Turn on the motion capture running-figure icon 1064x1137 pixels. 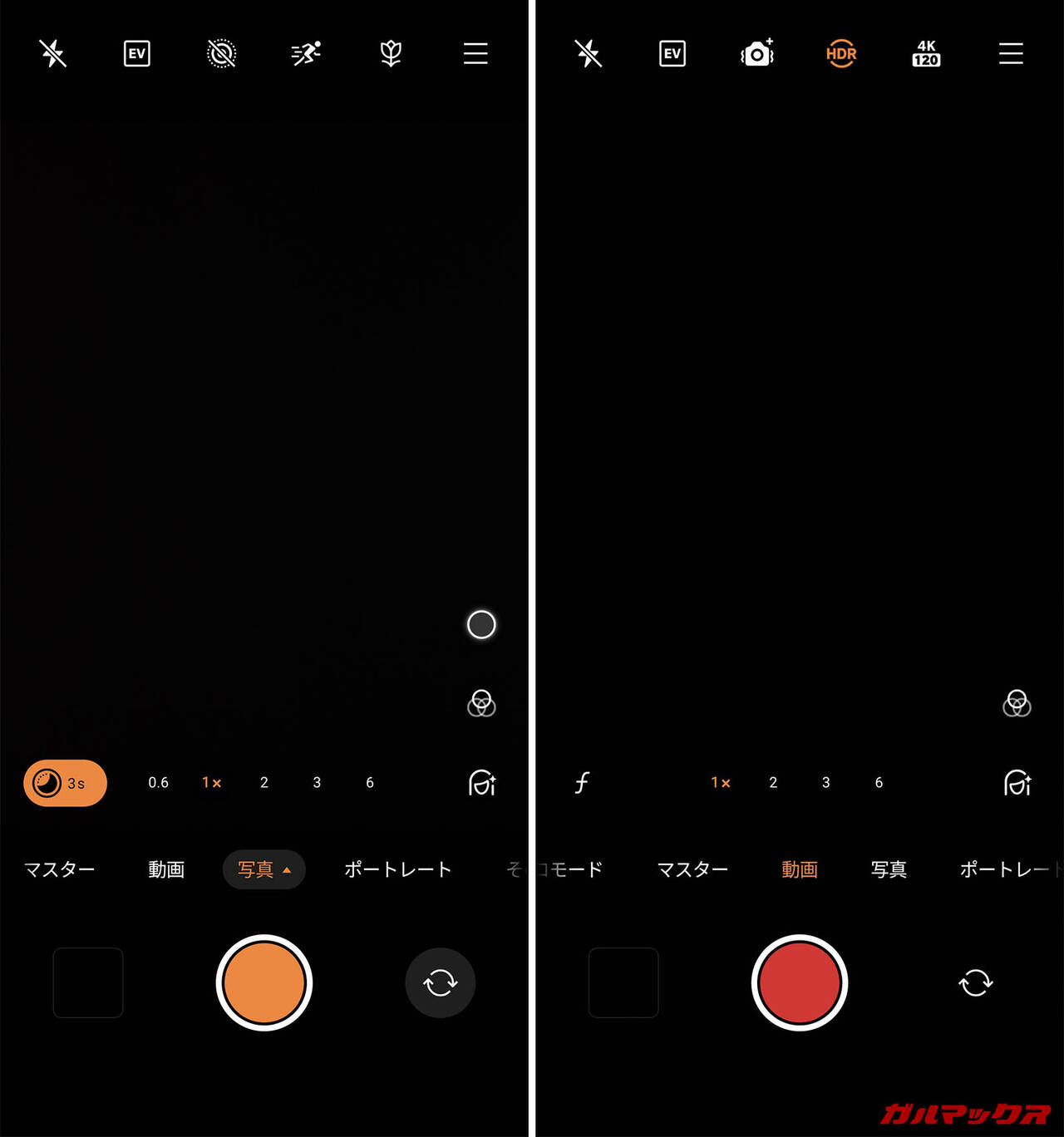coord(306,54)
